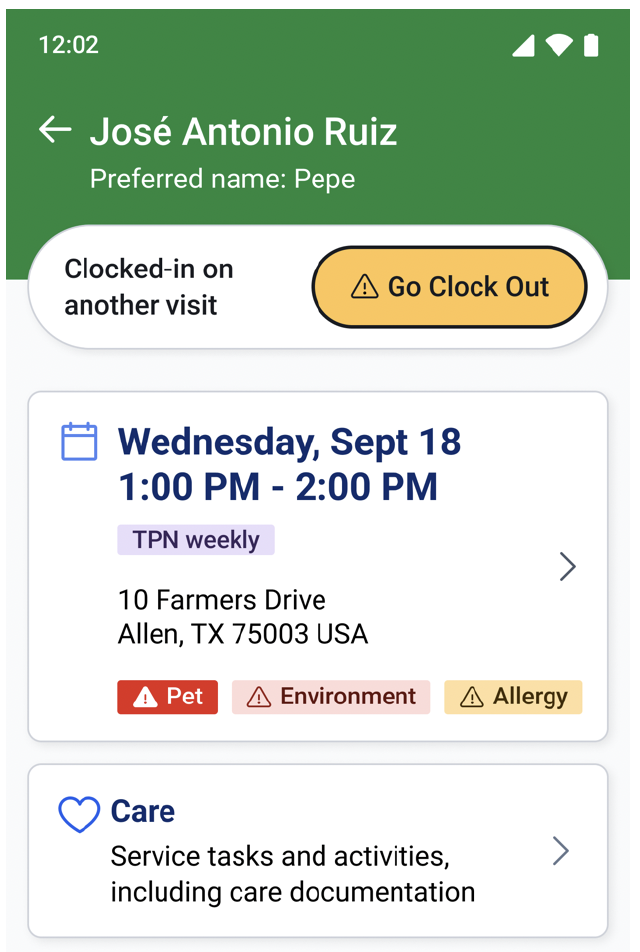Image resolution: width=640 pixels, height=952 pixels.
Task: Tap the Go Clock Out button
Action: [449, 287]
